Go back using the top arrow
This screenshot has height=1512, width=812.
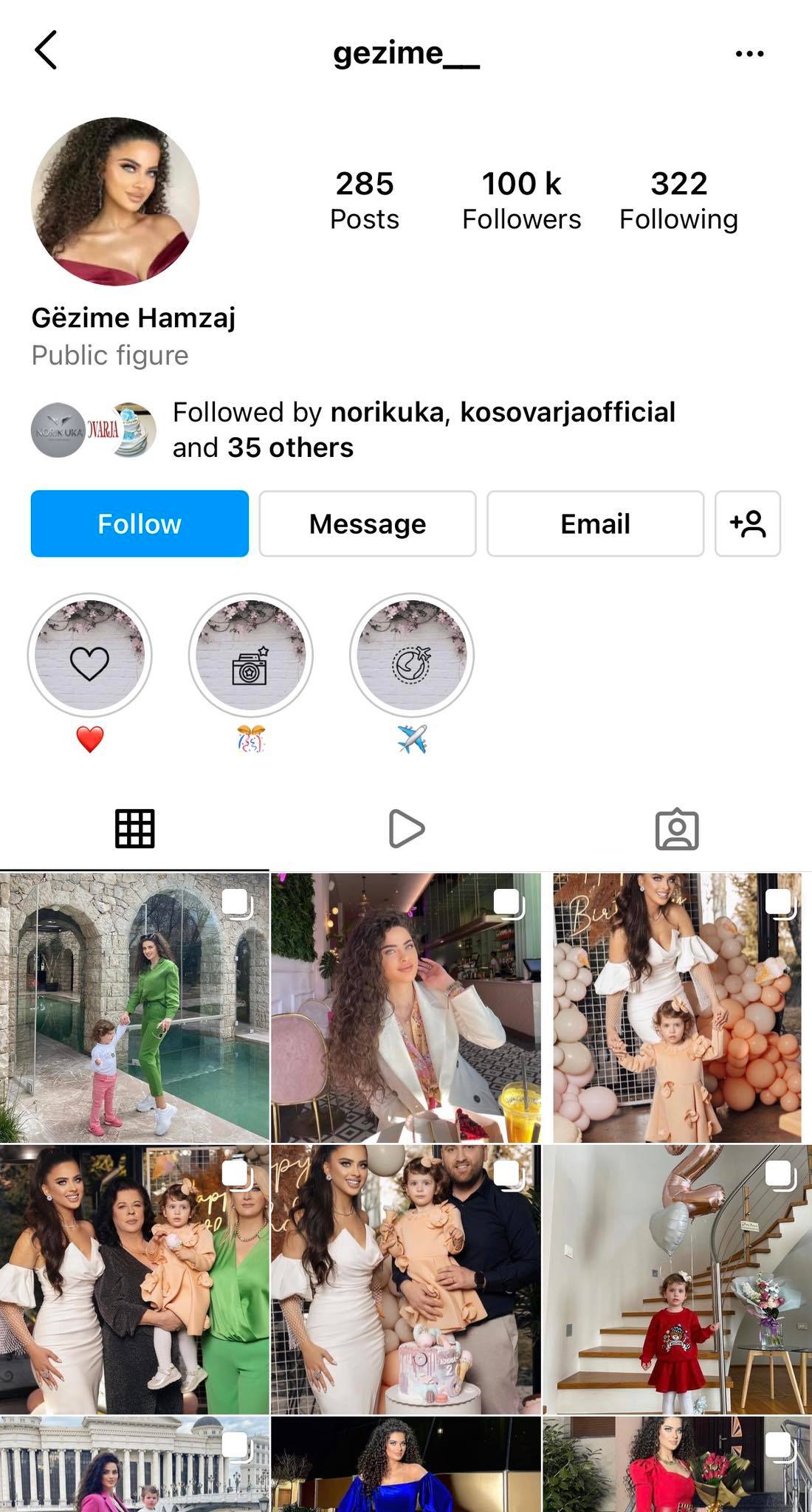[x=46, y=51]
